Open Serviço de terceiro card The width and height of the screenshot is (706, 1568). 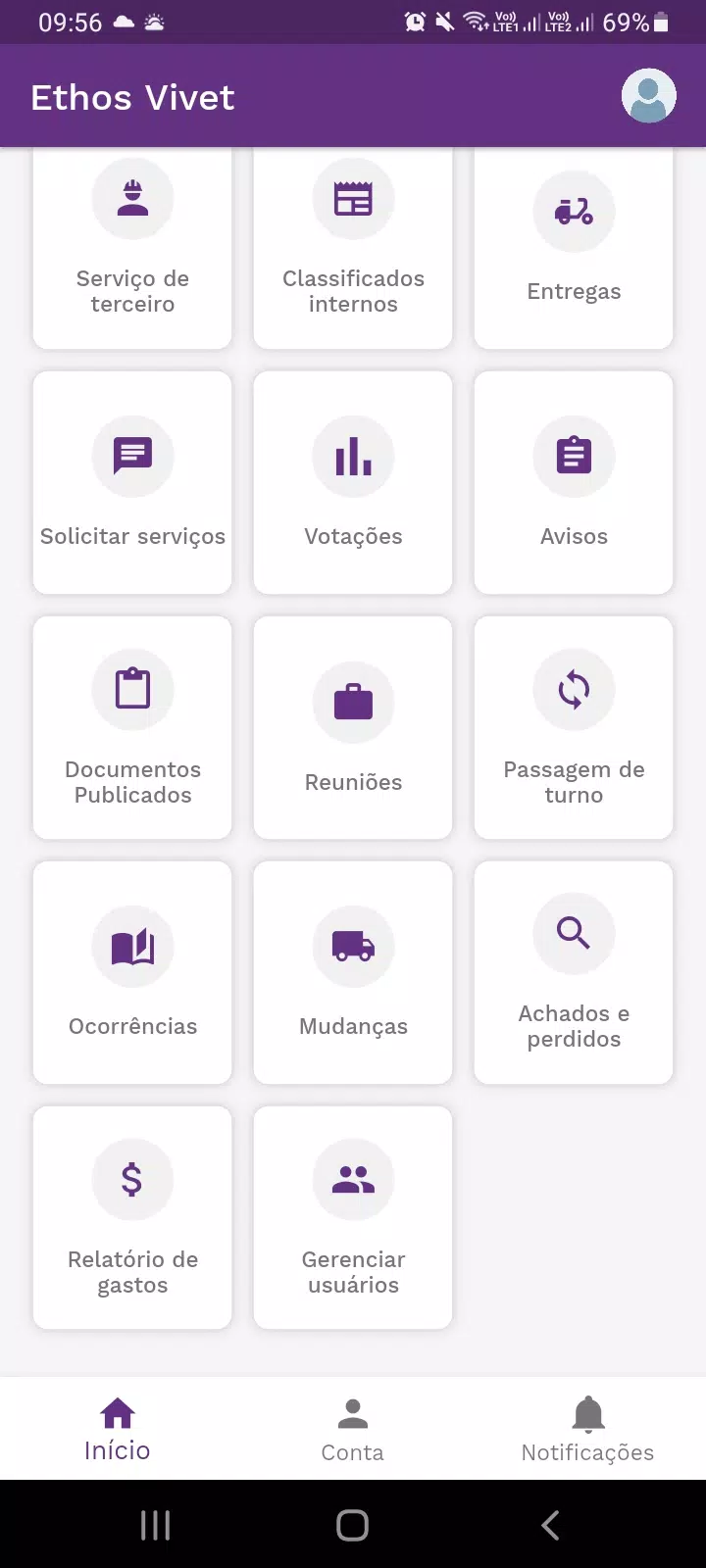[x=132, y=248]
